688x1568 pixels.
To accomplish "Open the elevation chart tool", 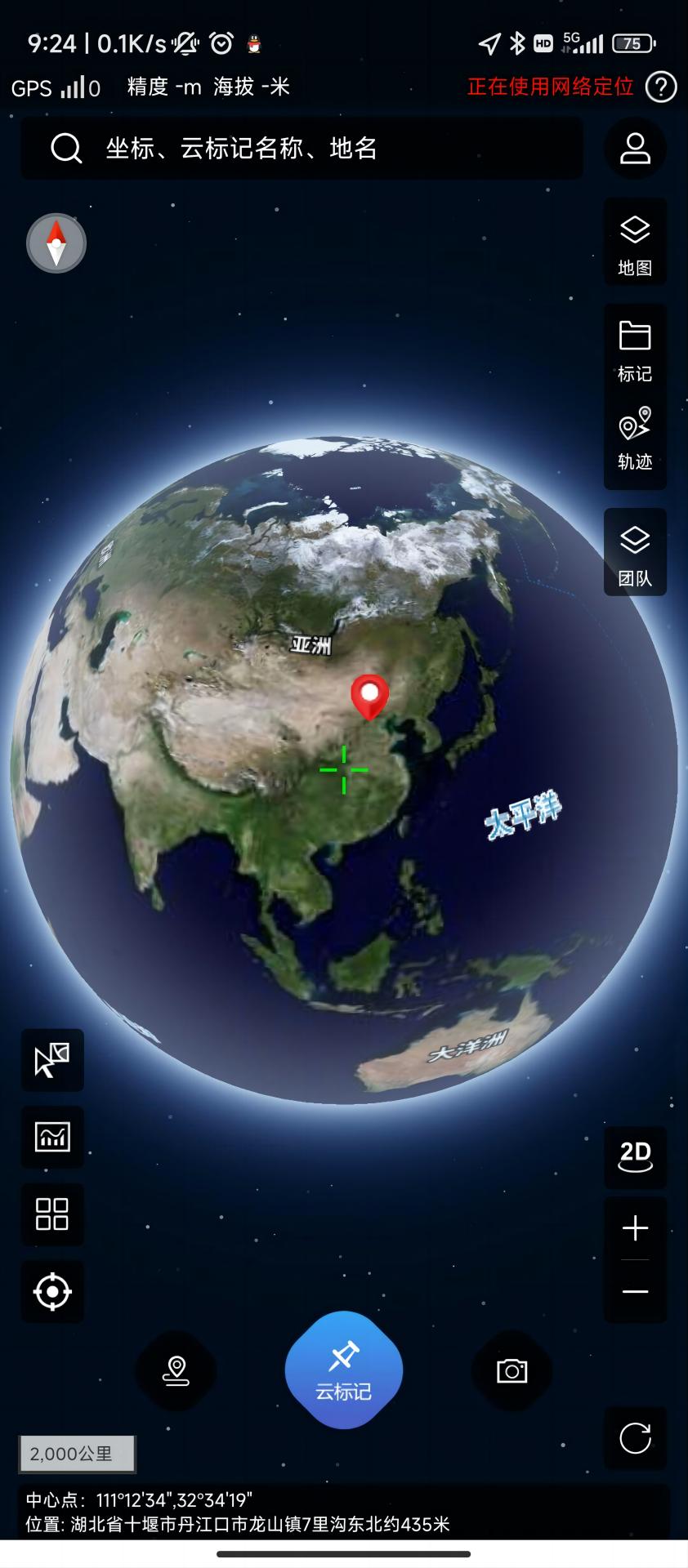I will coord(51,1137).
